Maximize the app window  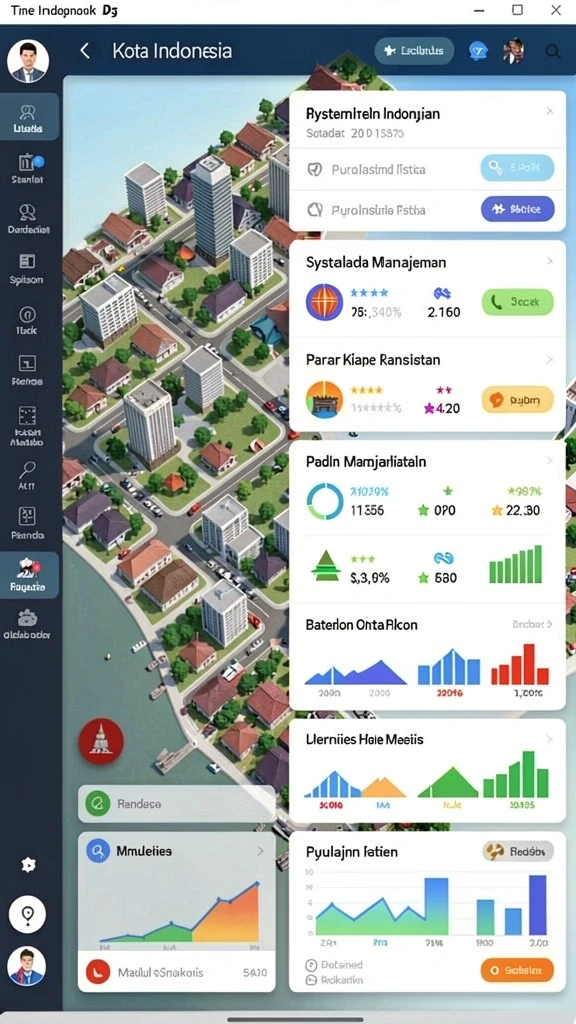(x=517, y=10)
